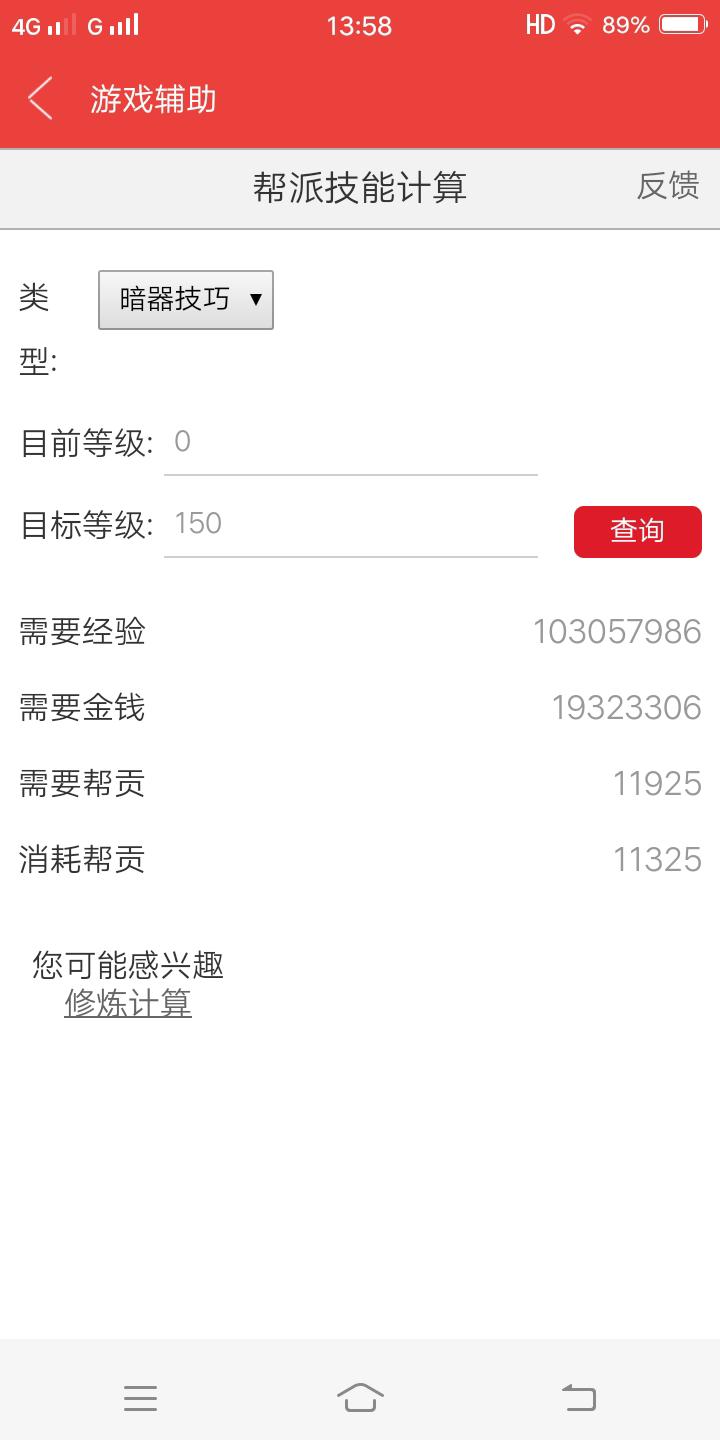Focus the 目标等级 input field
The image size is (720, 1440).
(x=350, y=525)
